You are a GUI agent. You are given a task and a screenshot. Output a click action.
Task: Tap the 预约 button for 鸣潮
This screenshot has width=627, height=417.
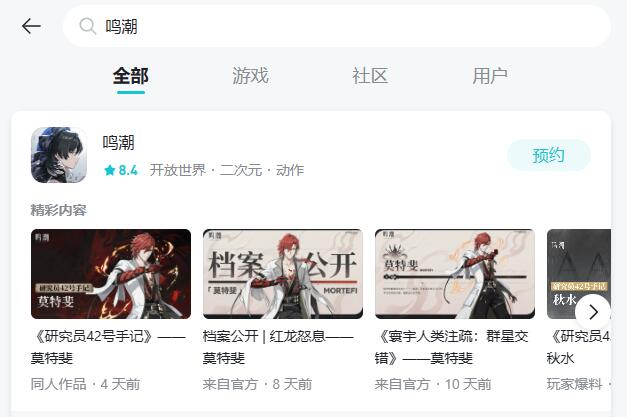pos(548,155)
